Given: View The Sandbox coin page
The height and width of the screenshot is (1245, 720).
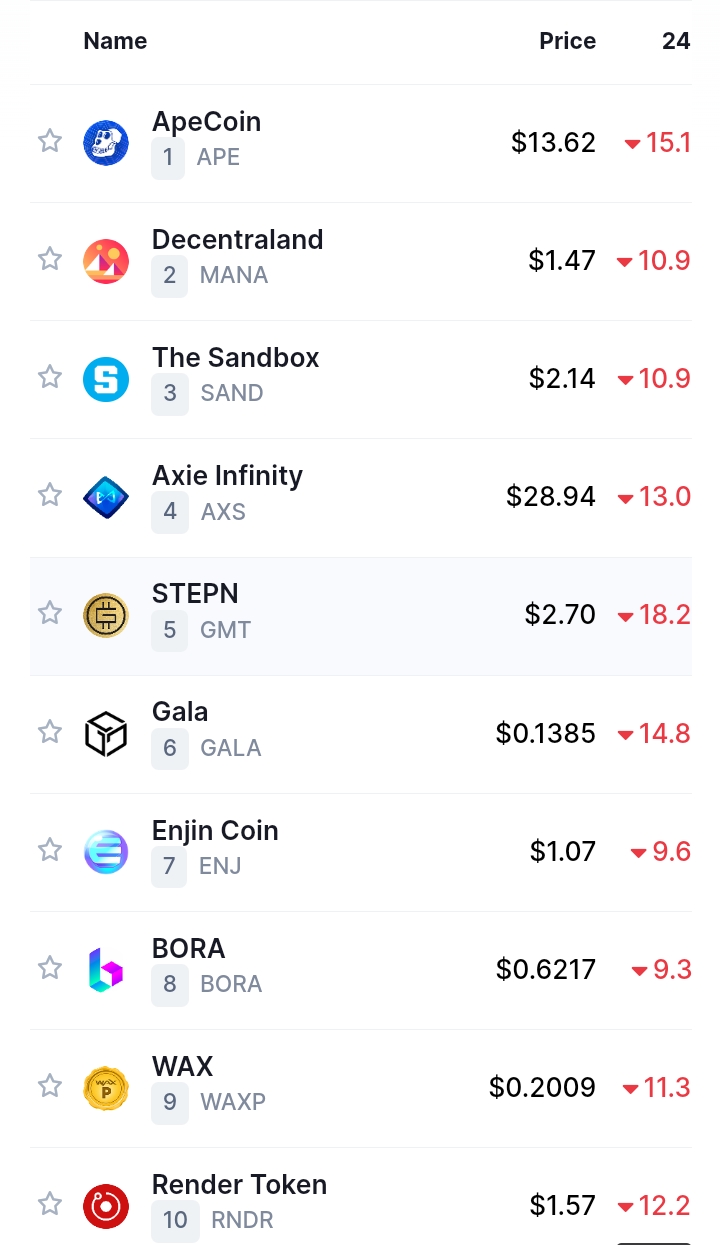Looking at the screenshot, I should coord(361,380).
